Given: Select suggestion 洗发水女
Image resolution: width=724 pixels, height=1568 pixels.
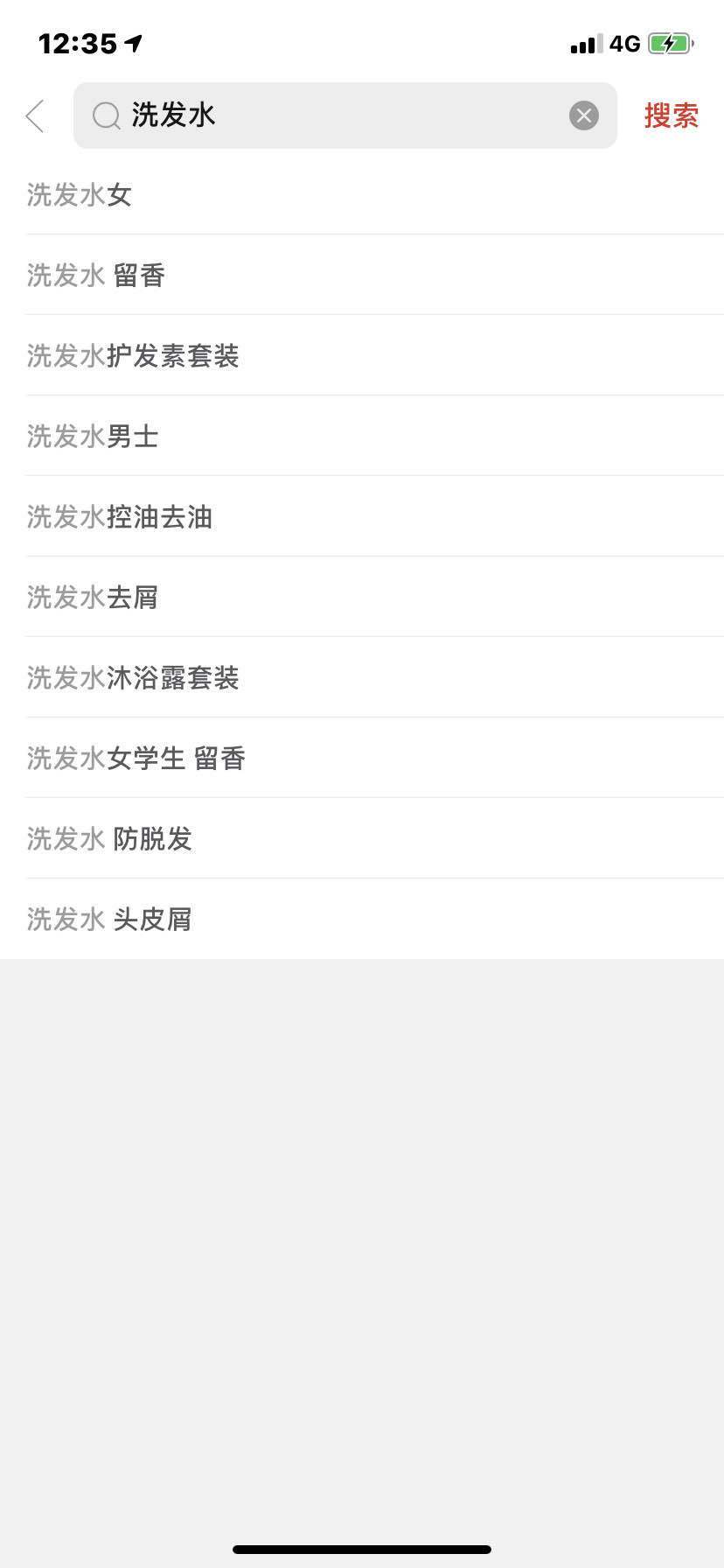Looking at the screenshot, I should click(x=362, y=194).
